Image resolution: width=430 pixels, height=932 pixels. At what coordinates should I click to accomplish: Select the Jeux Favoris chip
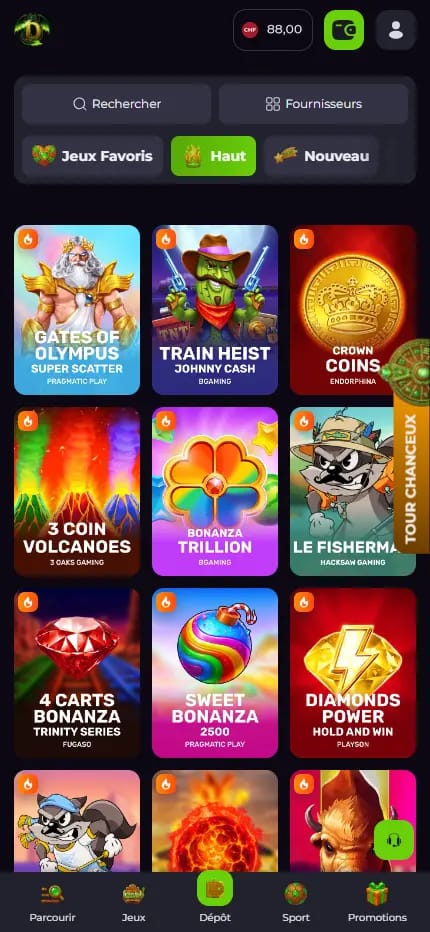click(x=92, y=156)
